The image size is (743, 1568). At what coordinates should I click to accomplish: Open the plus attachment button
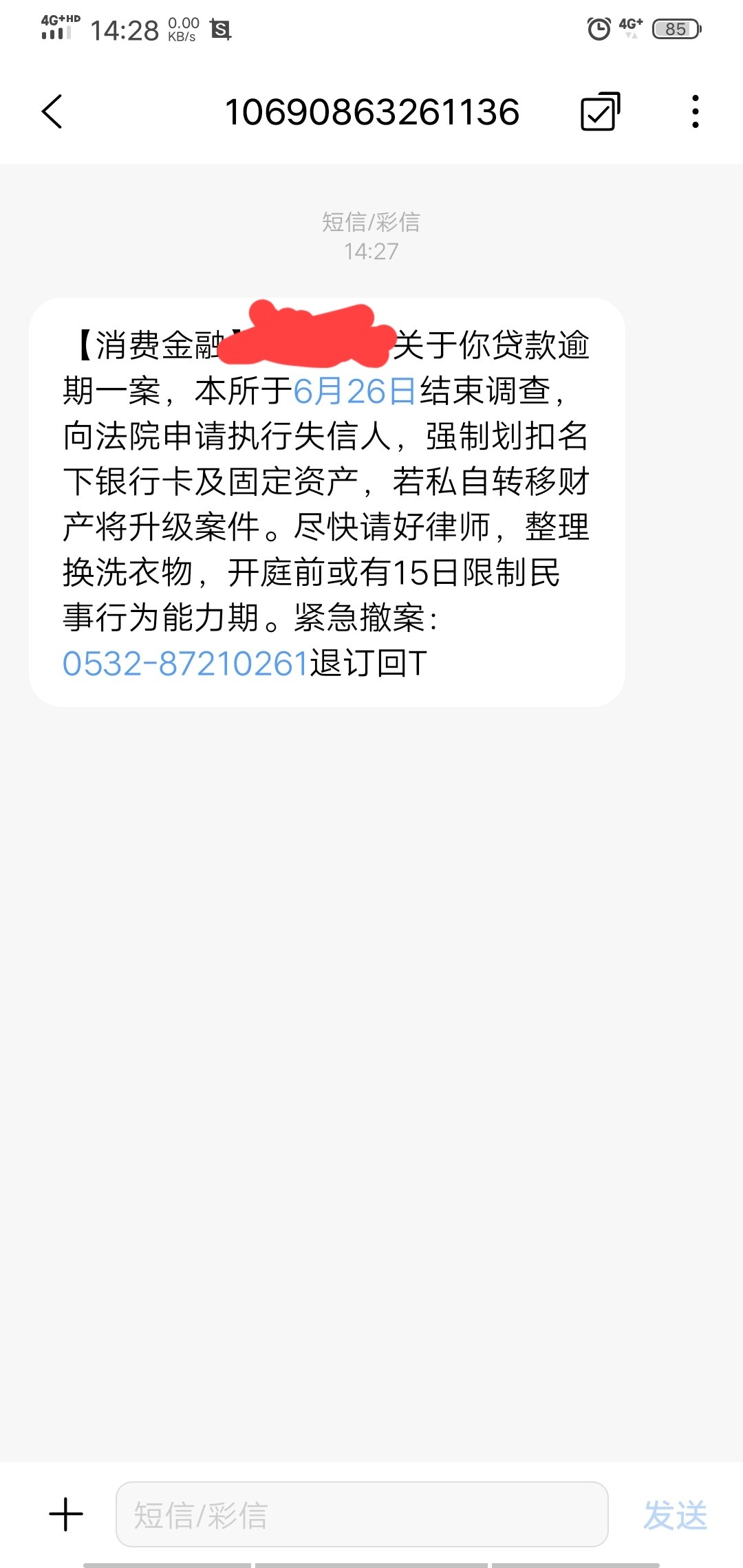pos(66,1514)
